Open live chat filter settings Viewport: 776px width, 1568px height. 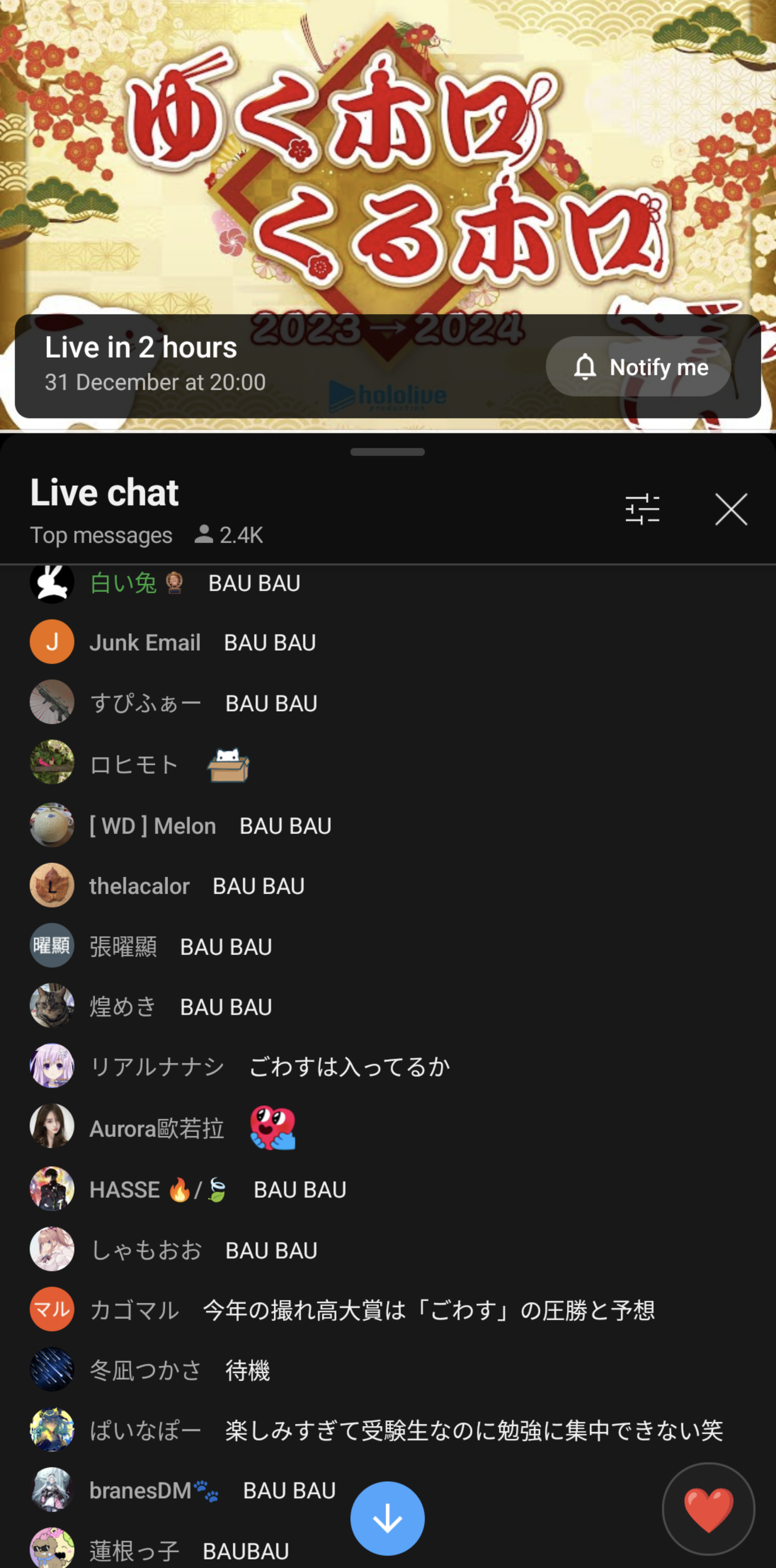pos(642,509)
